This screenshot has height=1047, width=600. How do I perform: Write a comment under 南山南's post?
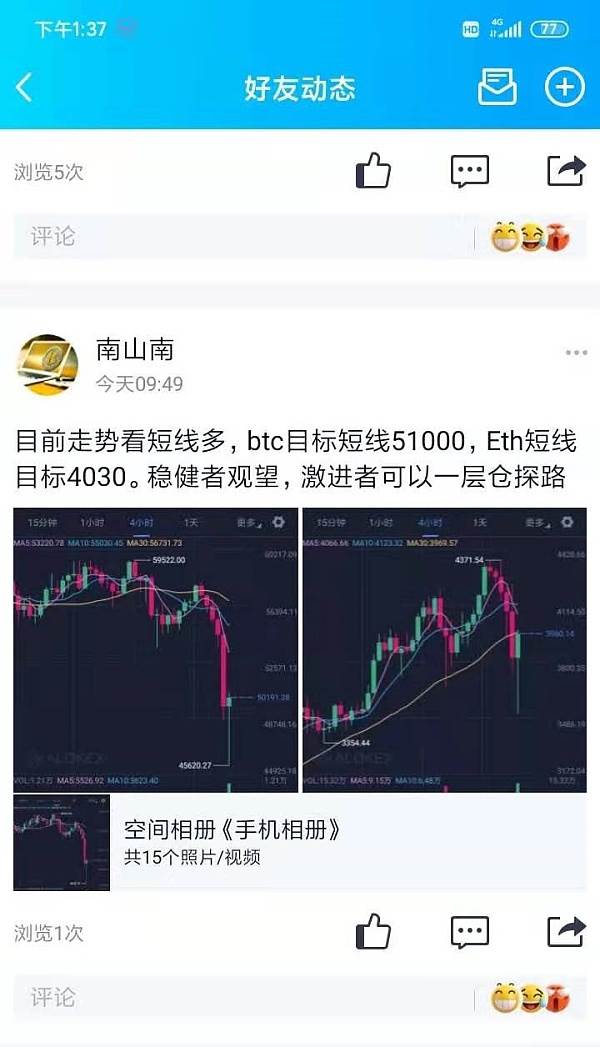(240, 998)
